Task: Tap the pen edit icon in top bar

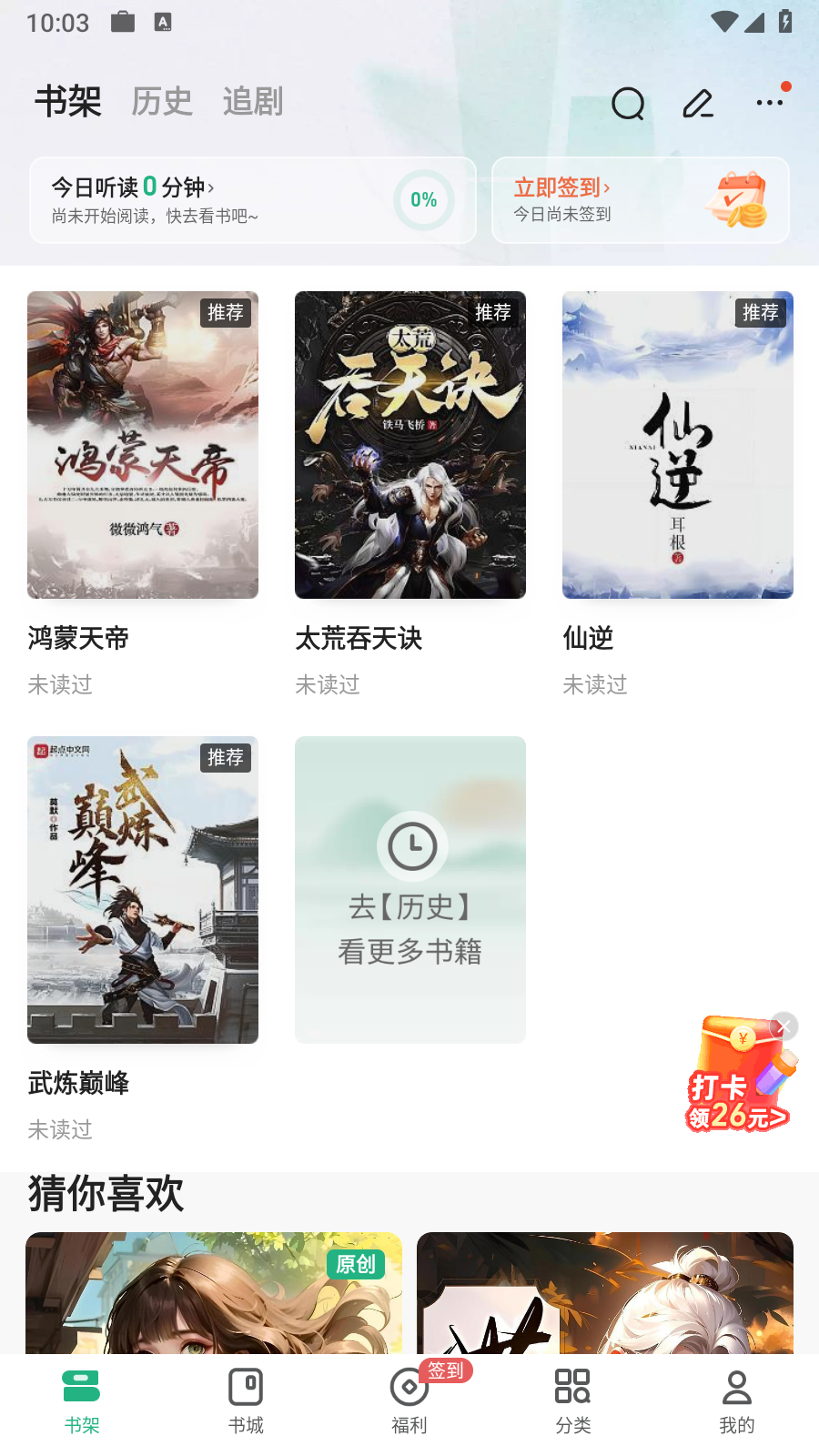Action: click(698, 104)
